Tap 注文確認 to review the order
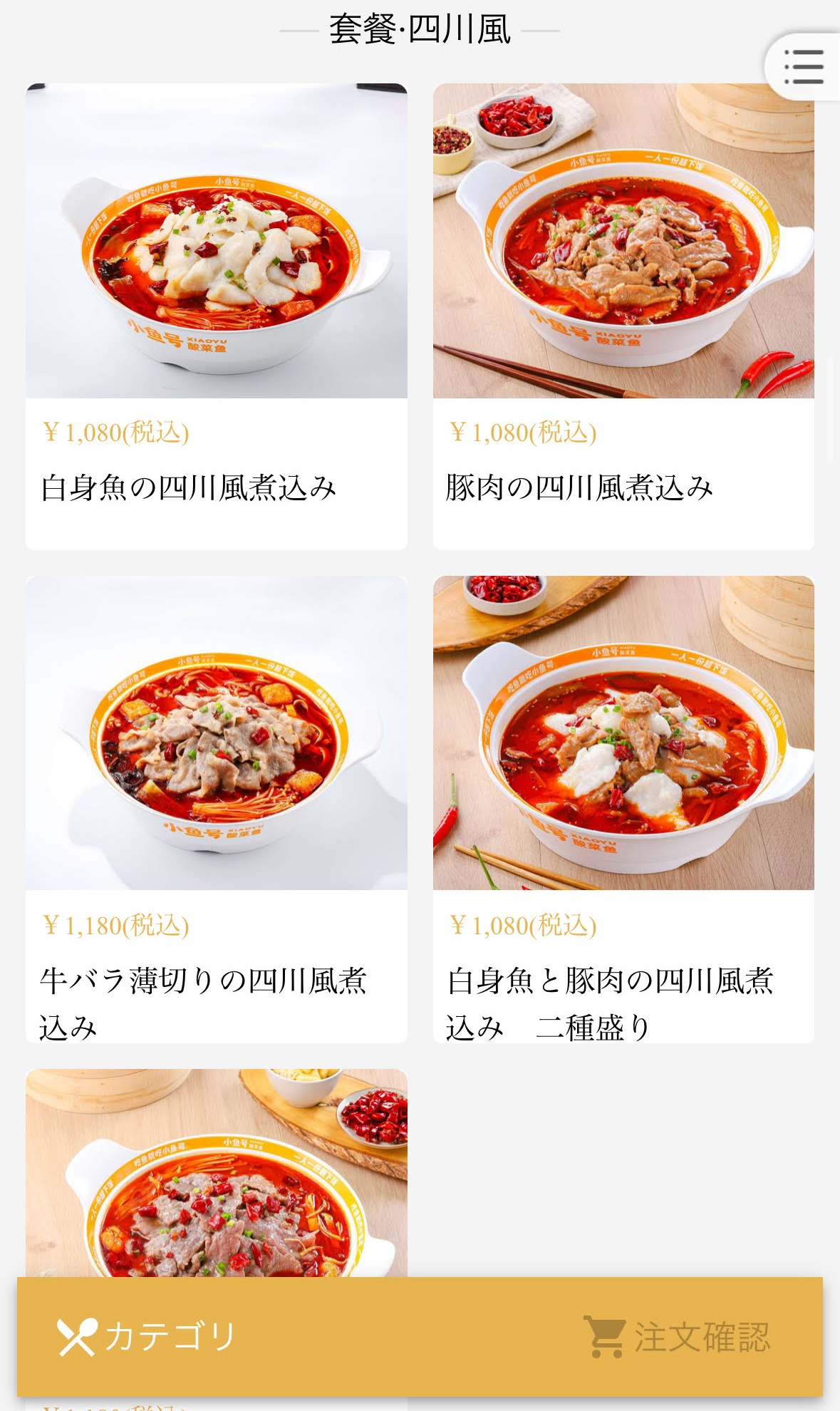 point(677,1336)
